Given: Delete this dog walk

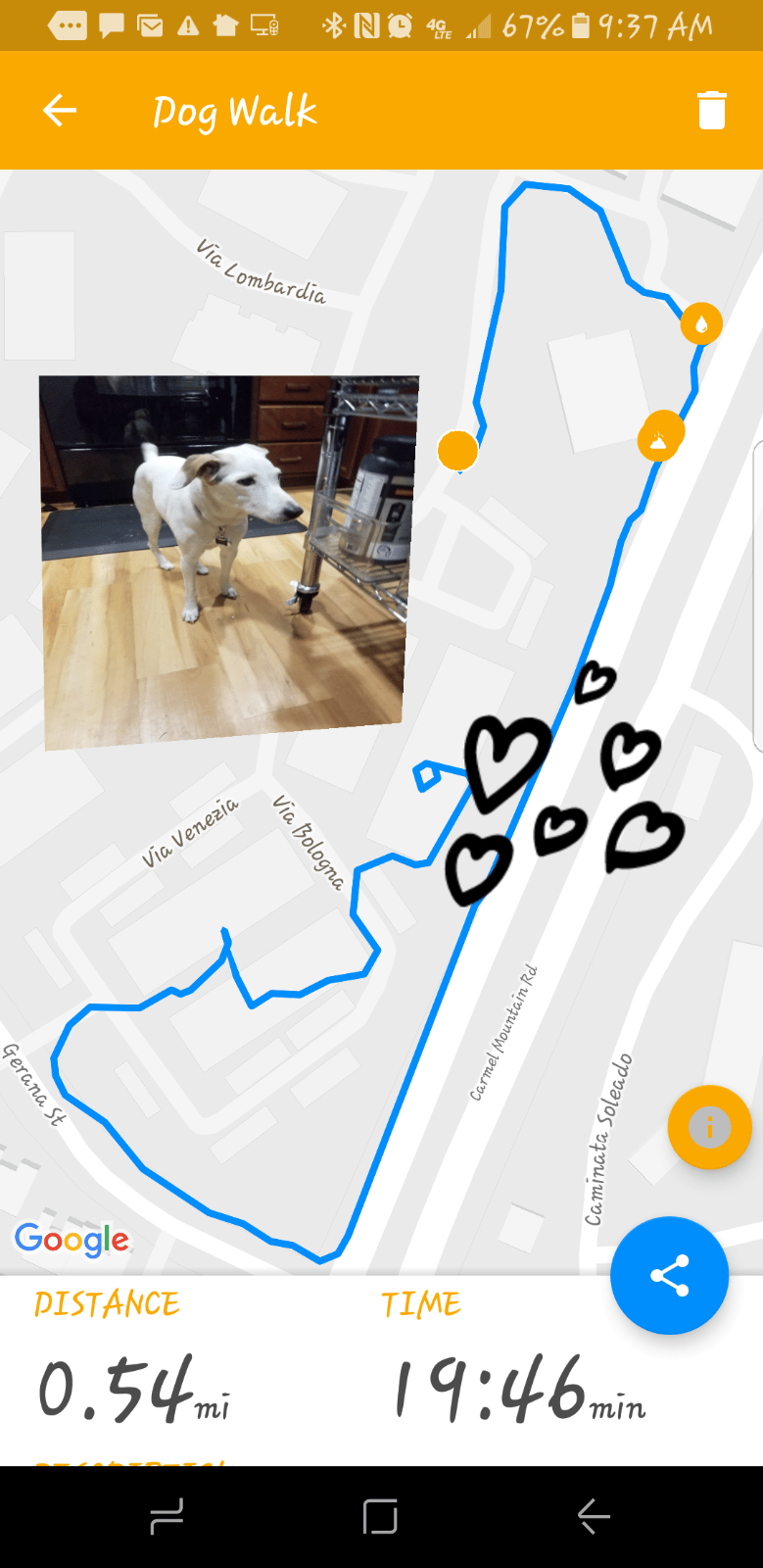Looking at the screenshot, I should coord(712,111).
